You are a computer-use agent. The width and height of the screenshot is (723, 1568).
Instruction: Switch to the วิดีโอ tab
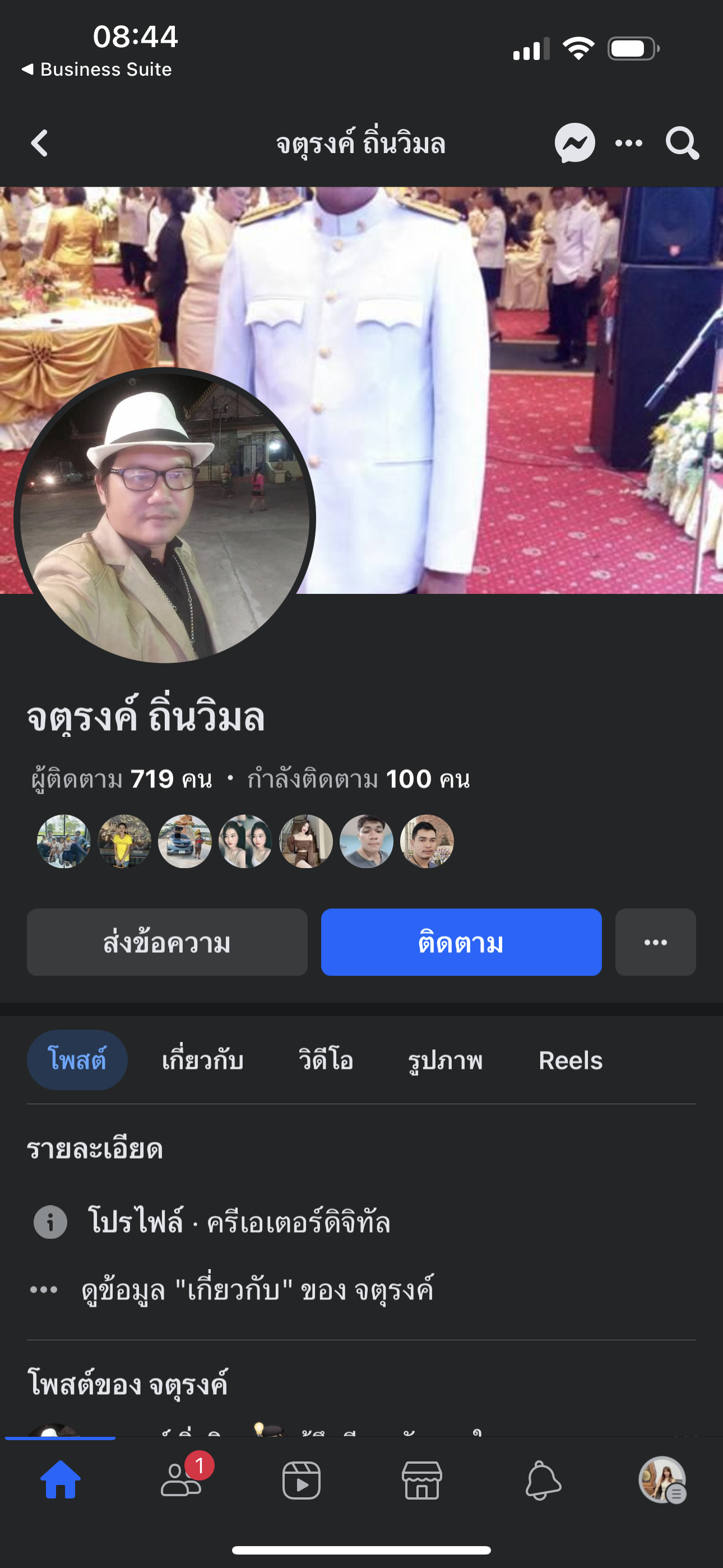326,1060
